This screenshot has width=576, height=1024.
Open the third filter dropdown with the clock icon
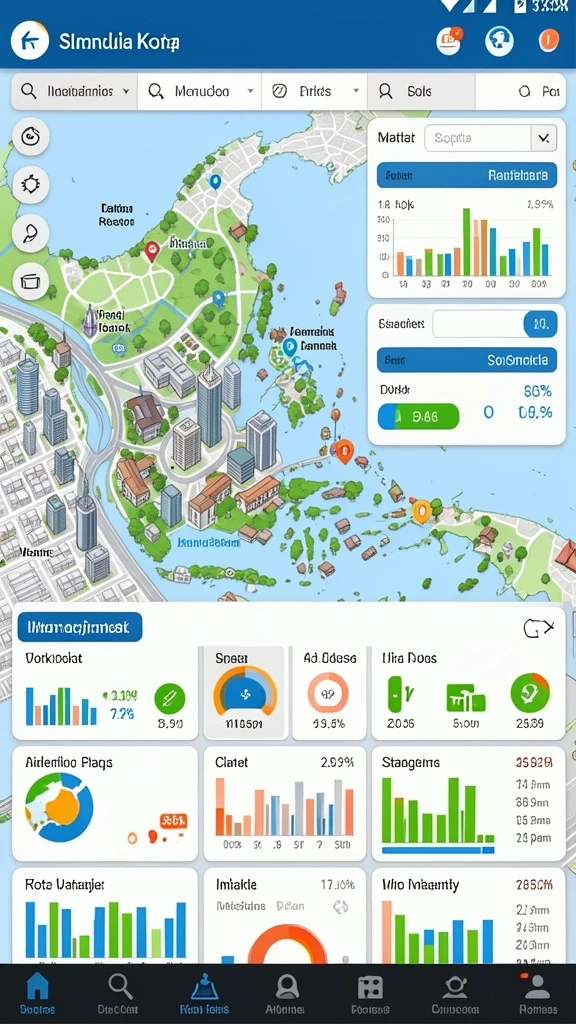pos(315,91)
